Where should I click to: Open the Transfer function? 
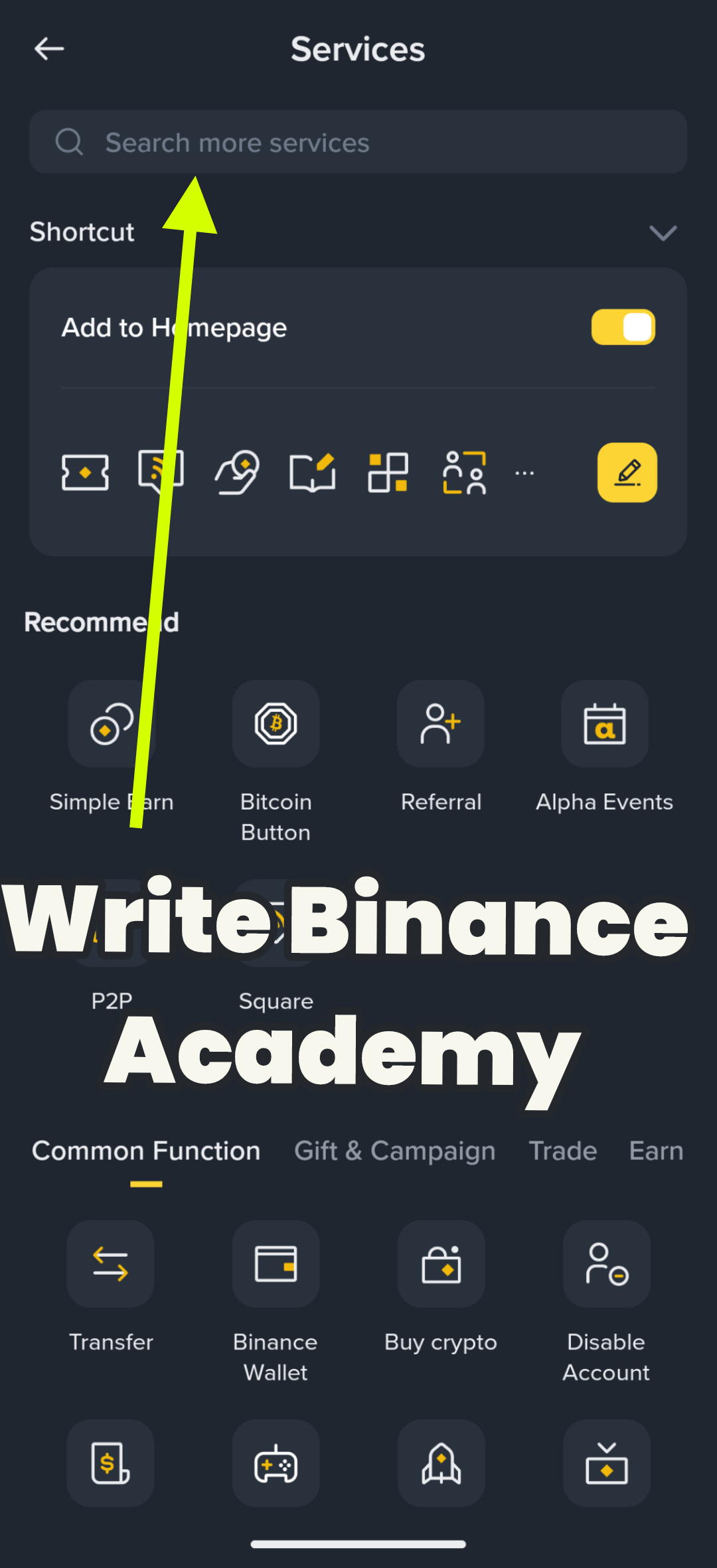coord(111,1264)
